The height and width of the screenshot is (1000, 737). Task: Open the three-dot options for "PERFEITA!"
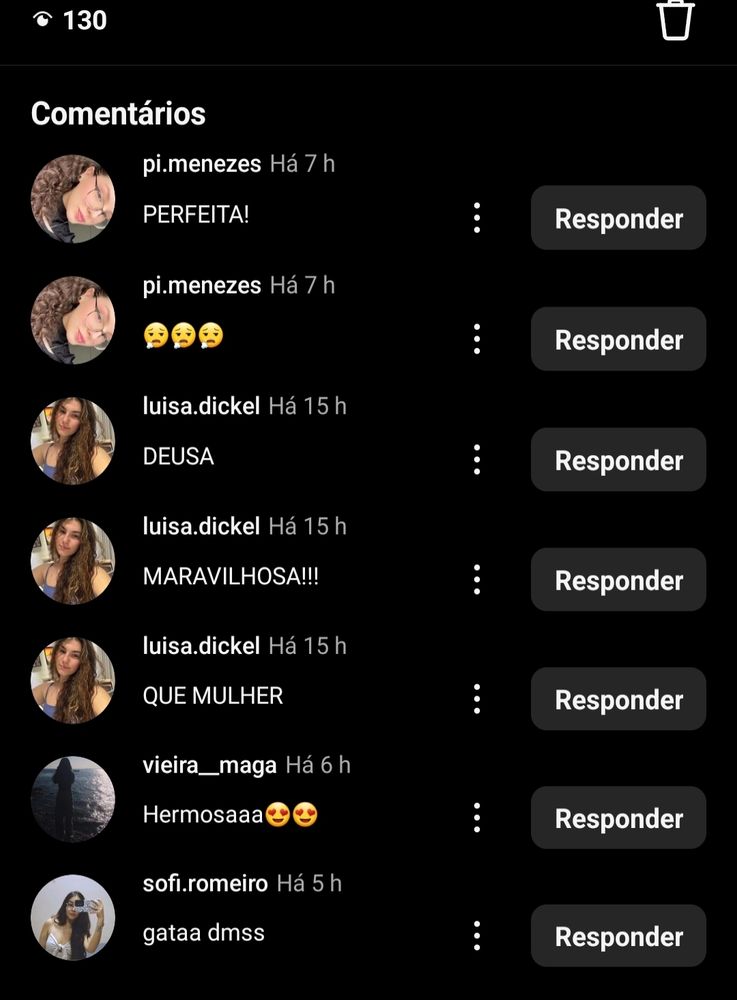(x=477, y=218)
